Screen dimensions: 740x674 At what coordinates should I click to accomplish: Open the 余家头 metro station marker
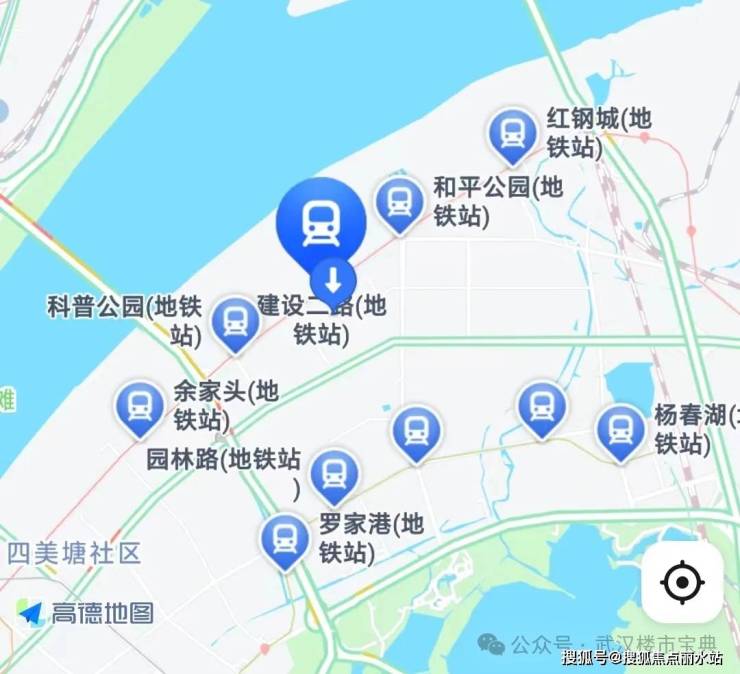click(x=140, y=408)
